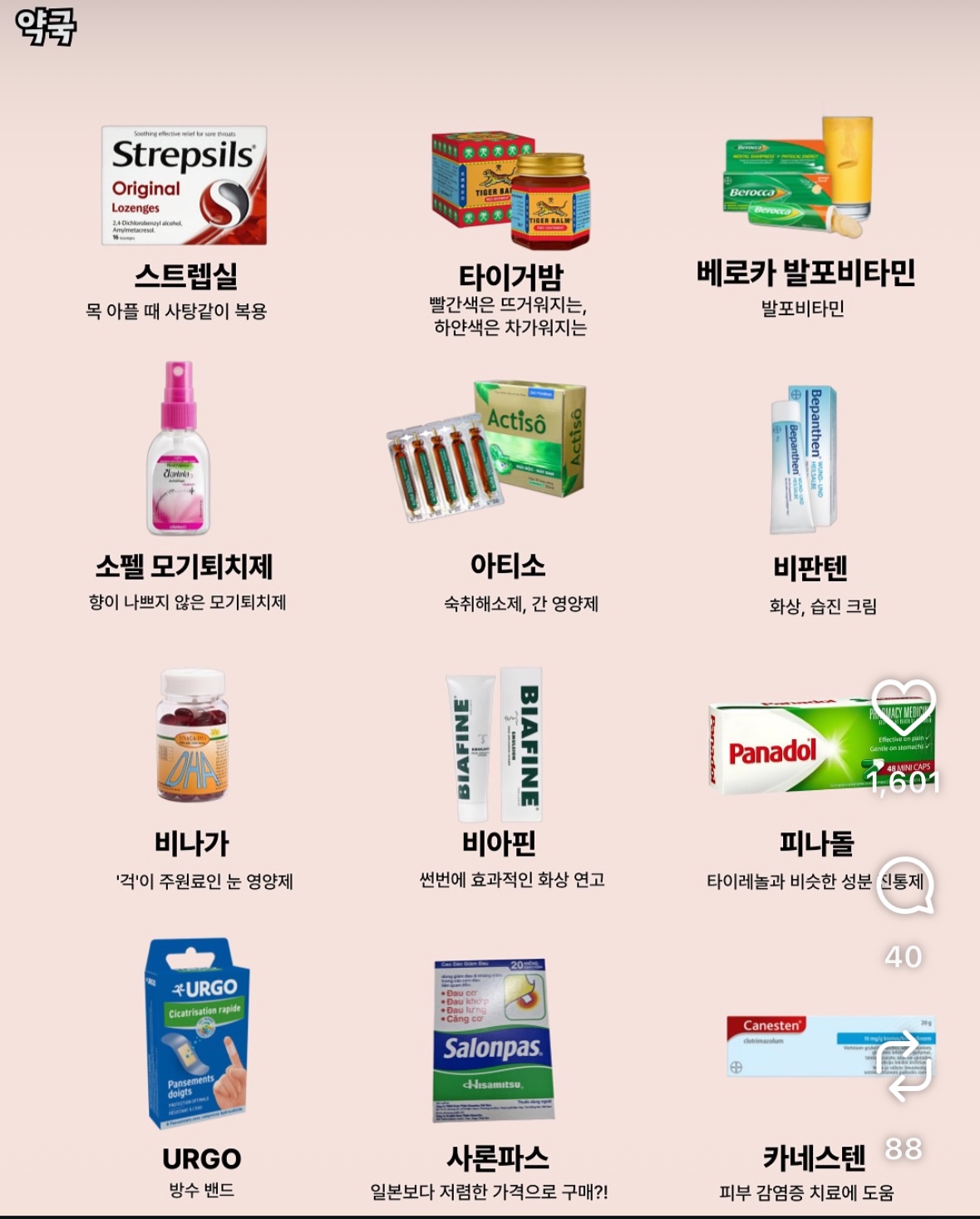Like this post with the heart icon
Viewport: 980px width, 1219px height.
pyautogui.click(x=904, y=706)
